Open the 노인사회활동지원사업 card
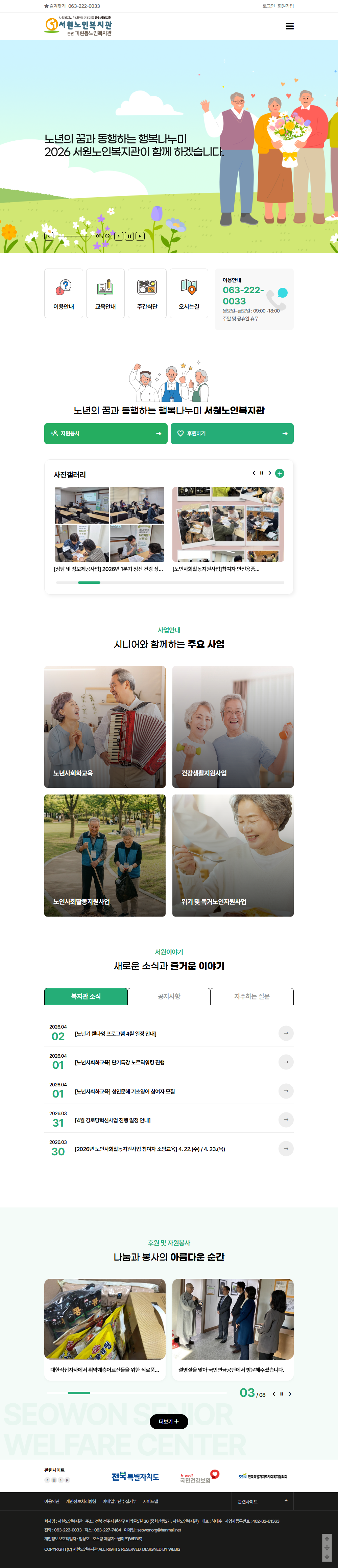The width and height of the screenshot is (338, 1568). (104, 855)
